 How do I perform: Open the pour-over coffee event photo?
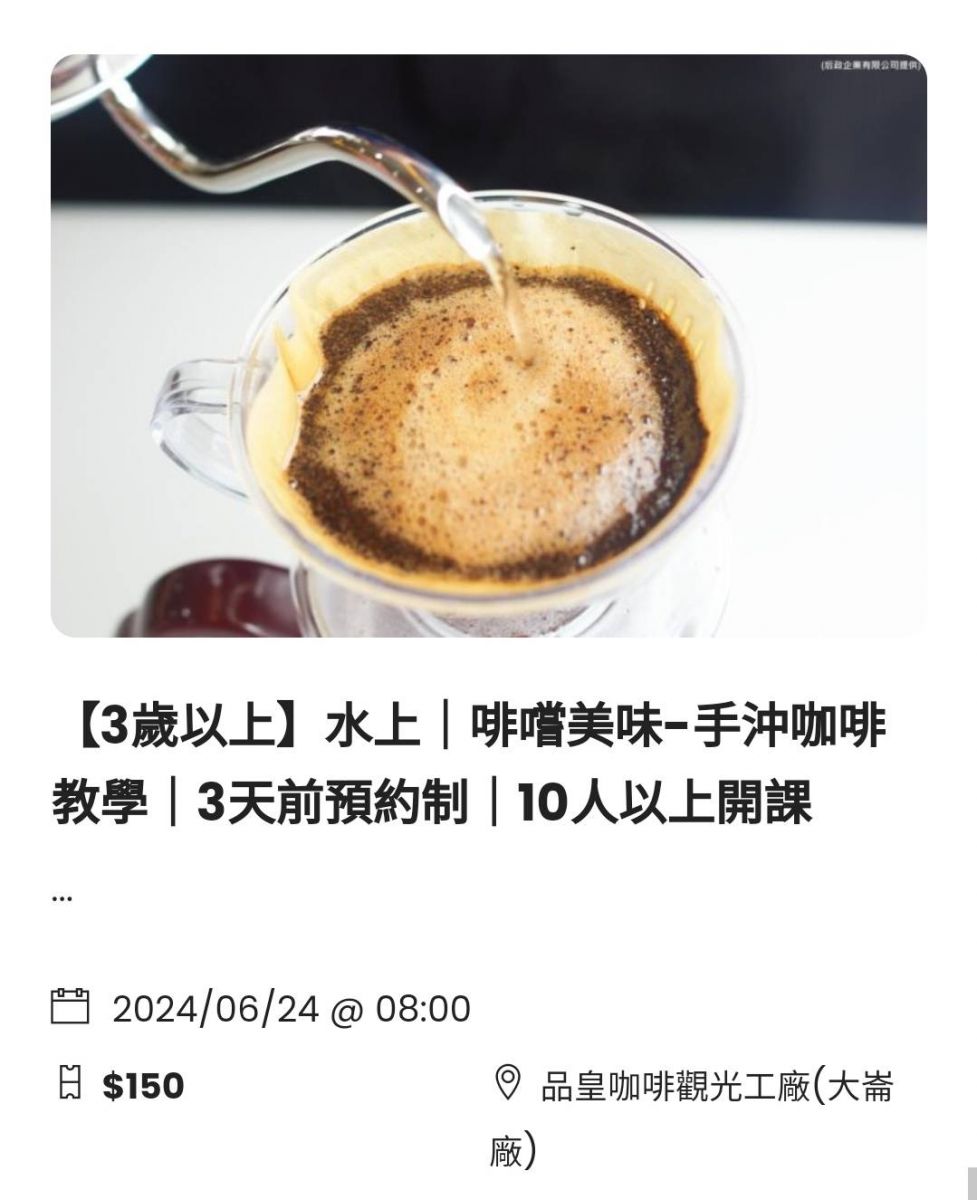click(x=488, y=345)
